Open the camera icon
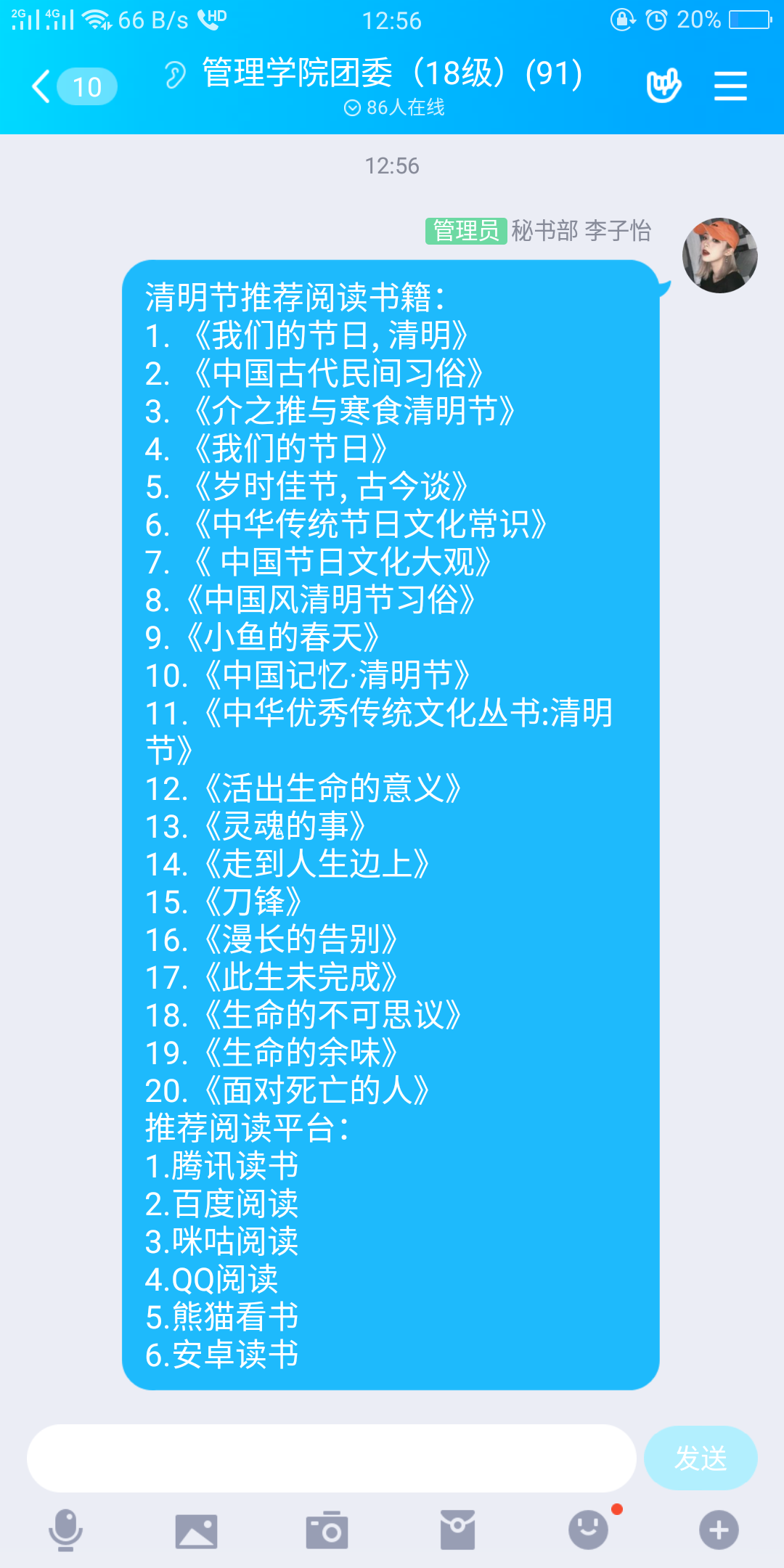 pos(327,1530)
